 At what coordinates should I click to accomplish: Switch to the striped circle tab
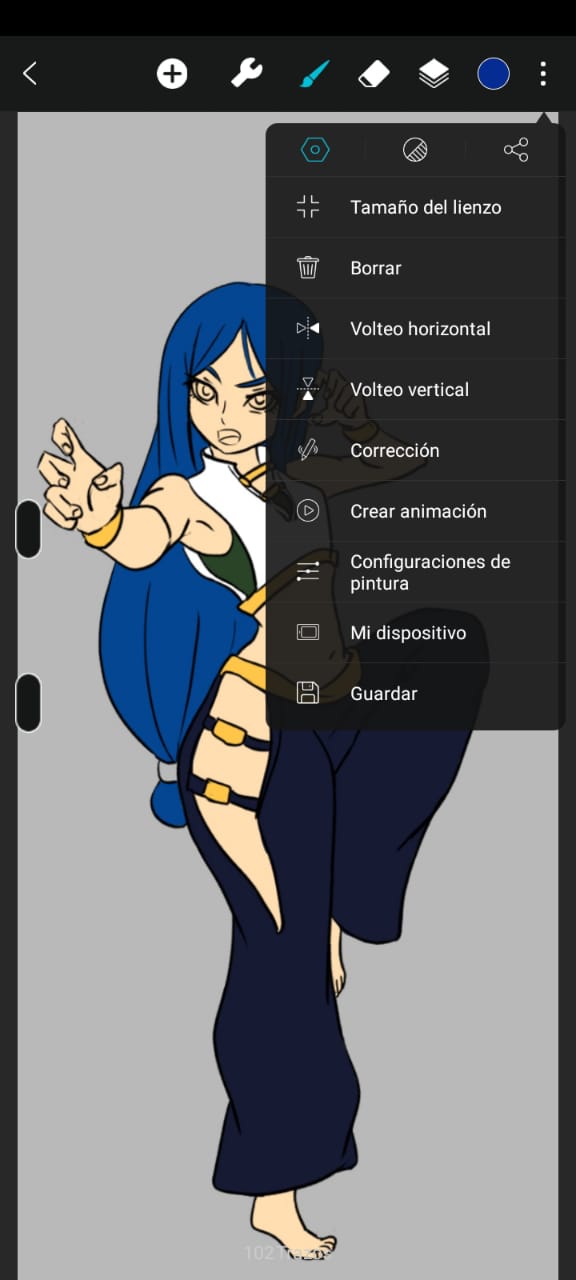point(415,150)
